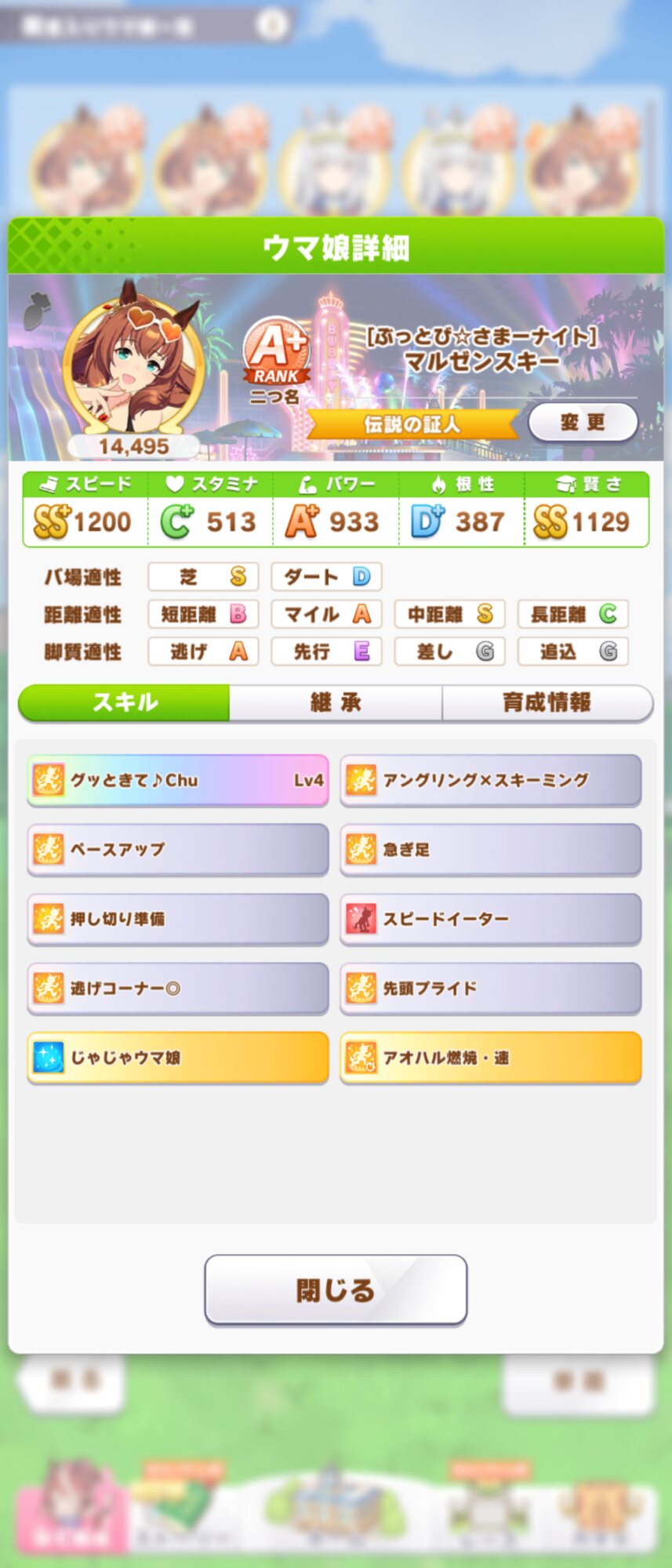Image resolution: width=672 pixels, height=1568 pixels.
Task: View the 急ぎ足 skill
Action: (x=491, y=849)
